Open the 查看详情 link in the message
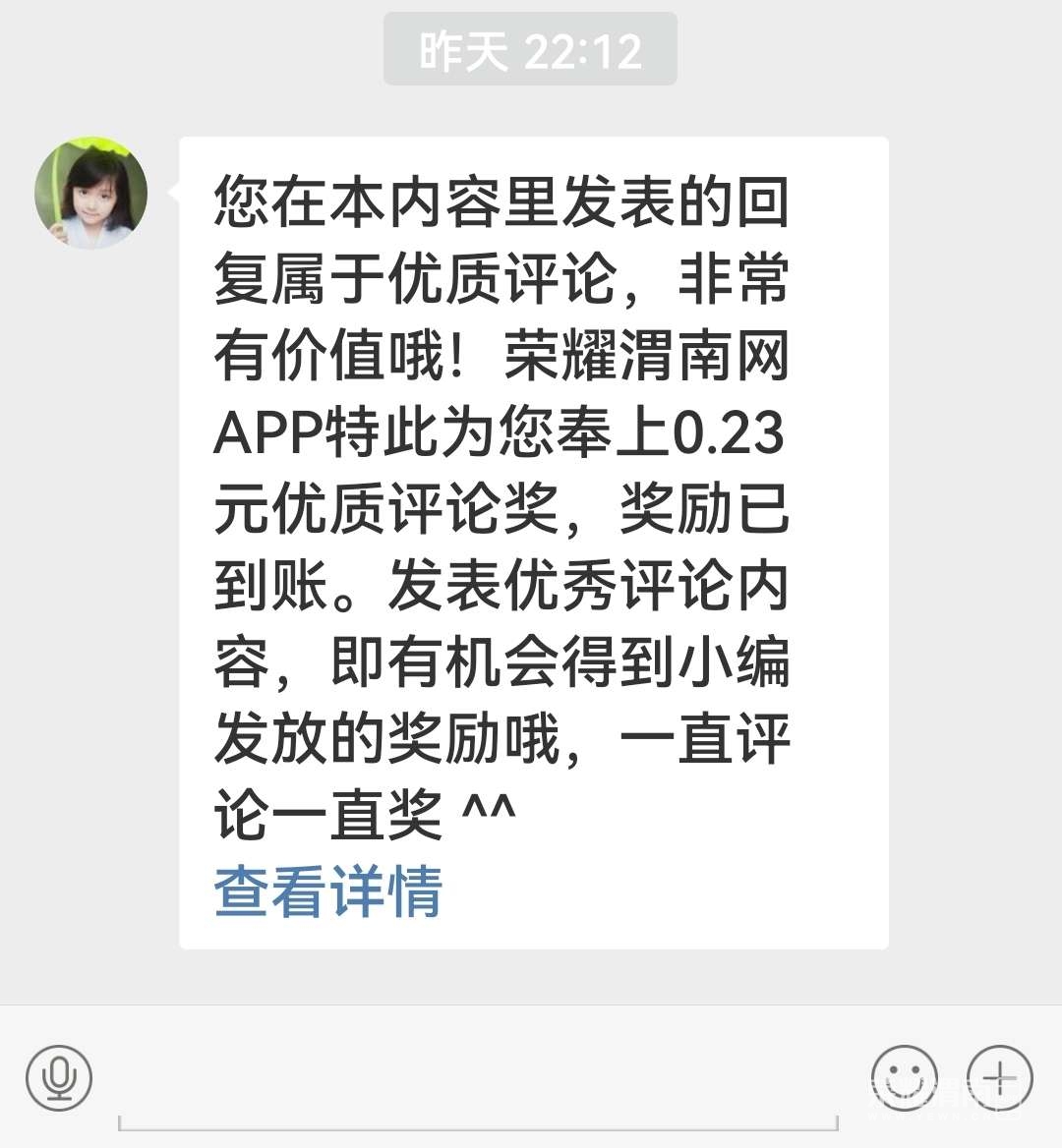Image resolution: width=1062 pixels, height=1148 pixels. 328,890
